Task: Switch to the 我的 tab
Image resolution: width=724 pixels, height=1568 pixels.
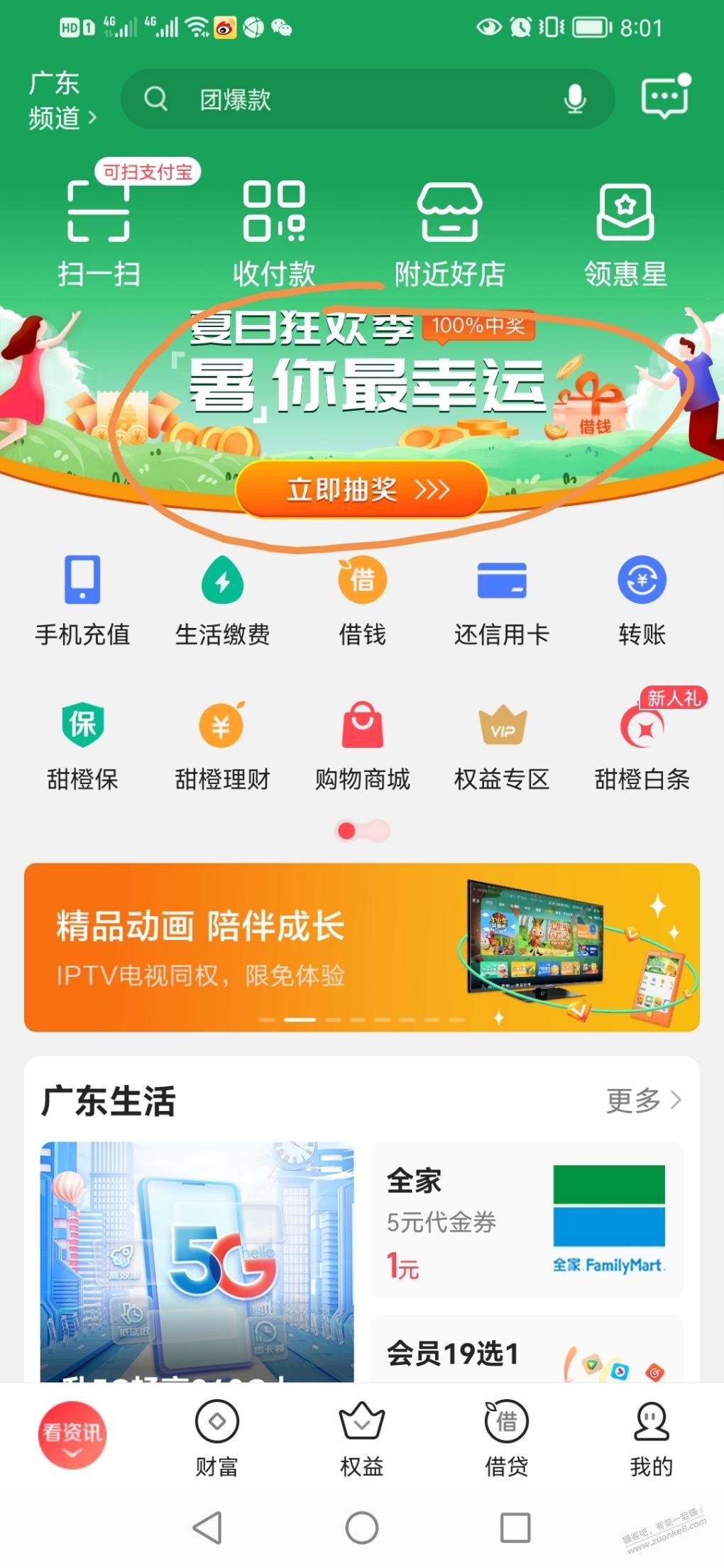Action: coord(651,1440)
